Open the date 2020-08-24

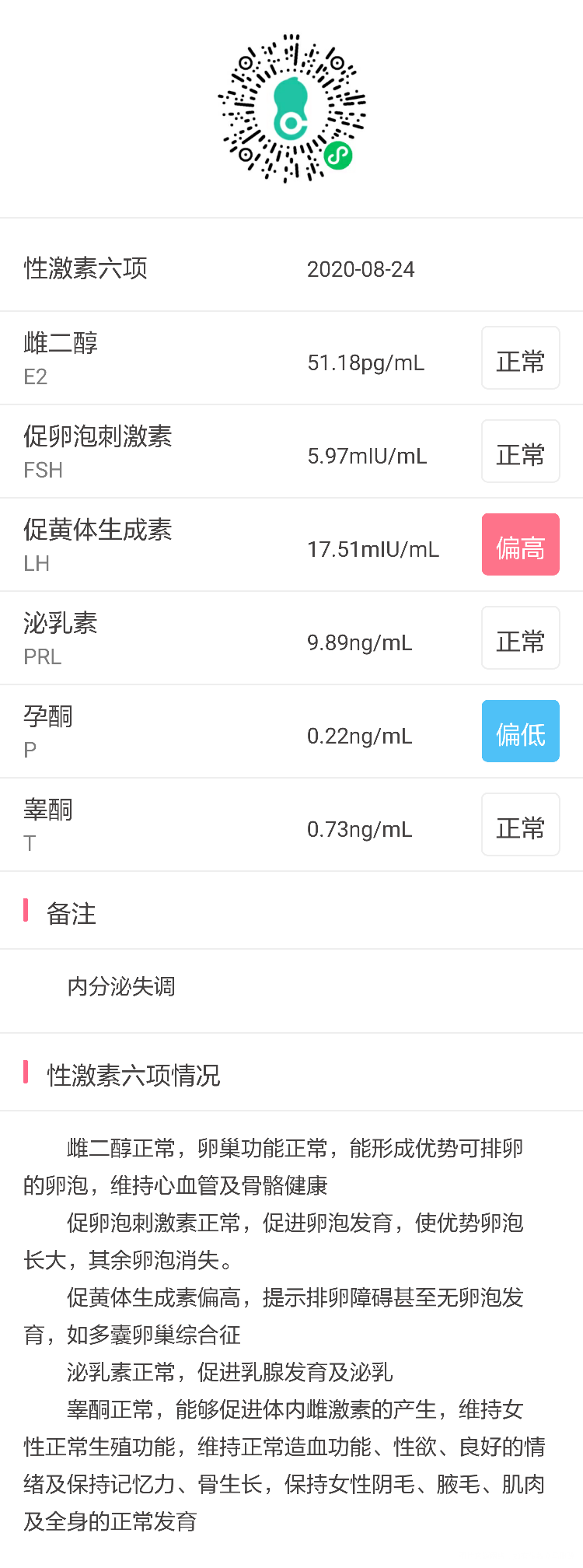[361, 269]
